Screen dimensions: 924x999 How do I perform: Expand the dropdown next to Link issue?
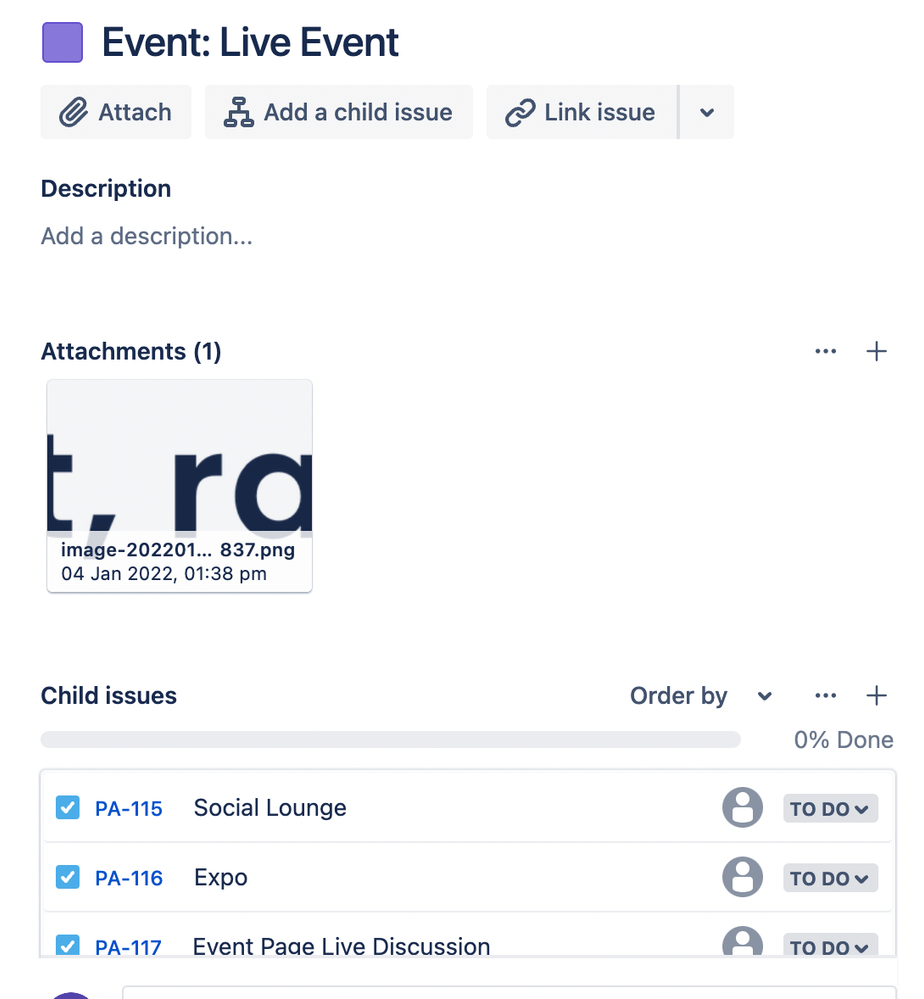click(707, 112)
